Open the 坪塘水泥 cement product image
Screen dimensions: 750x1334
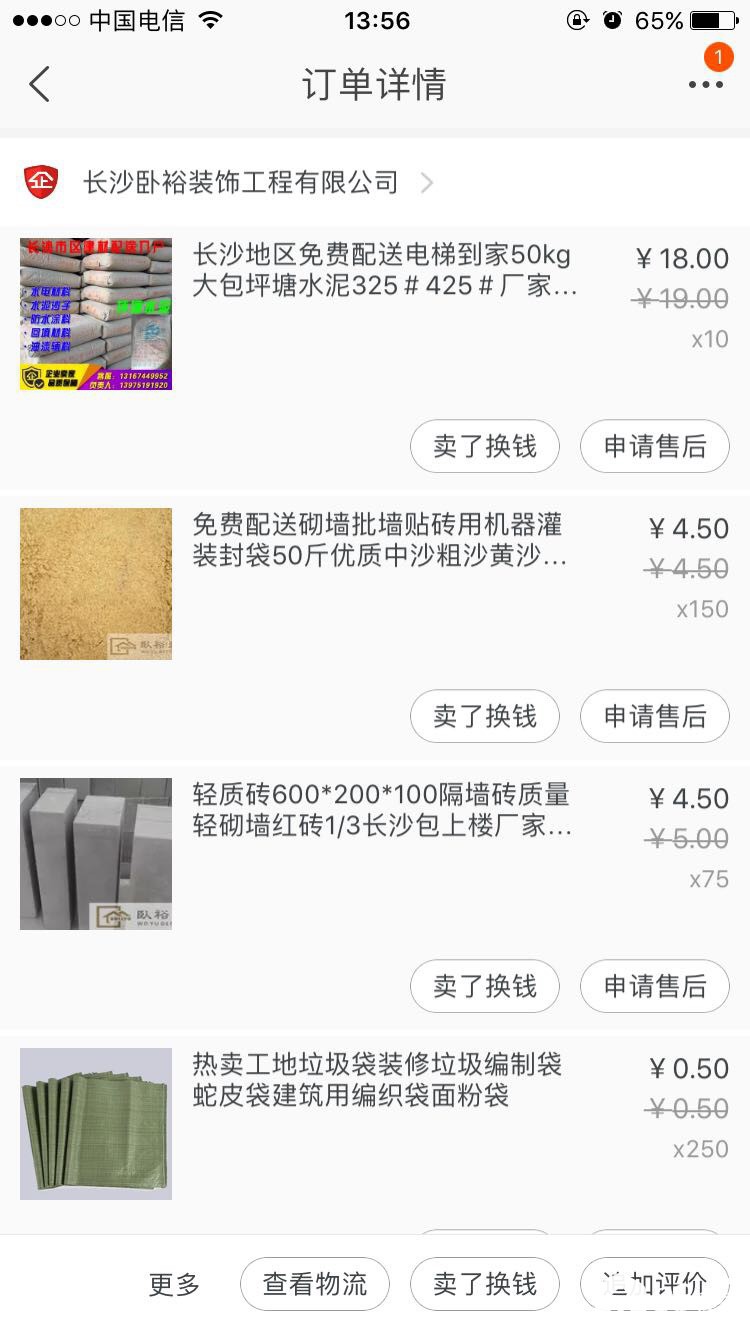coord(96,314)
